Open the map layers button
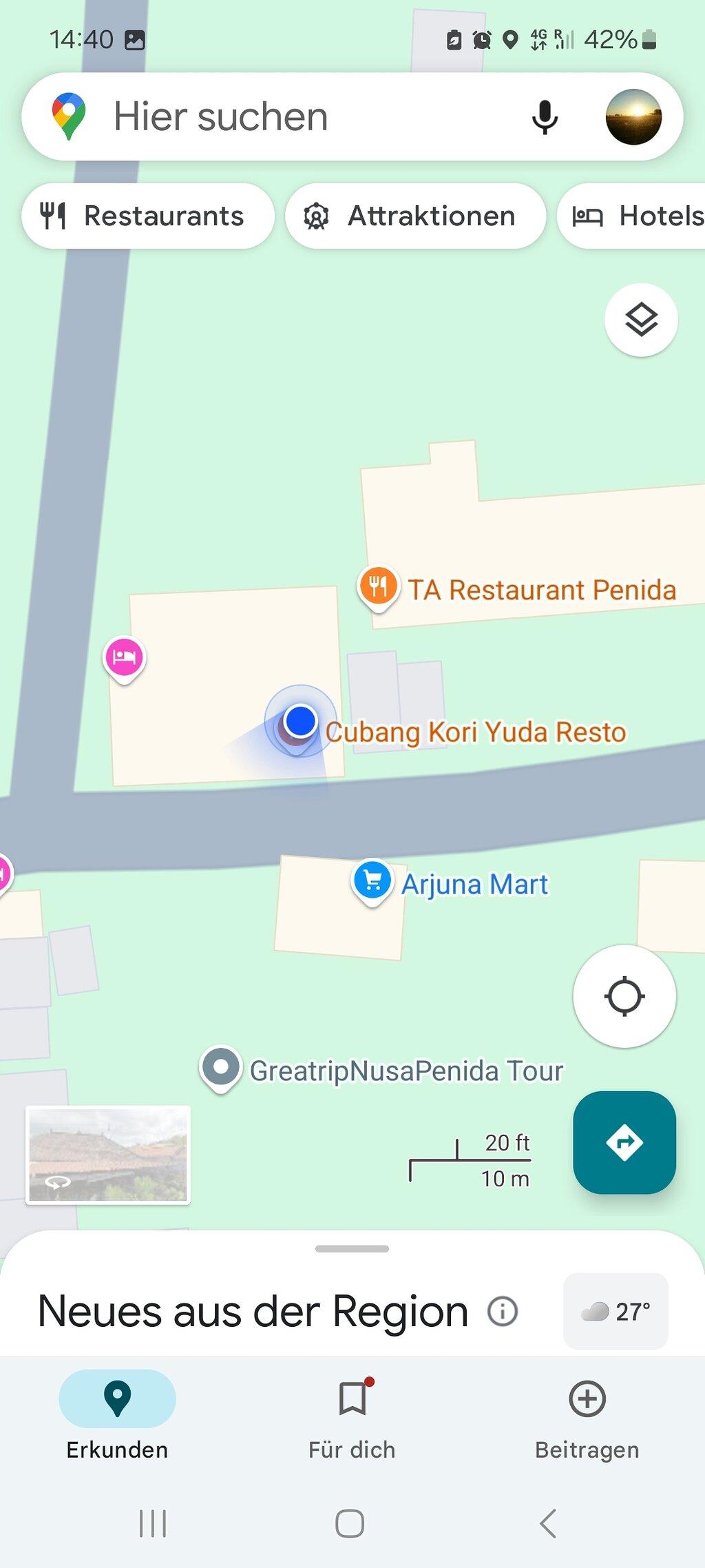The image size is (705, 1568). [x=641, y=320]
